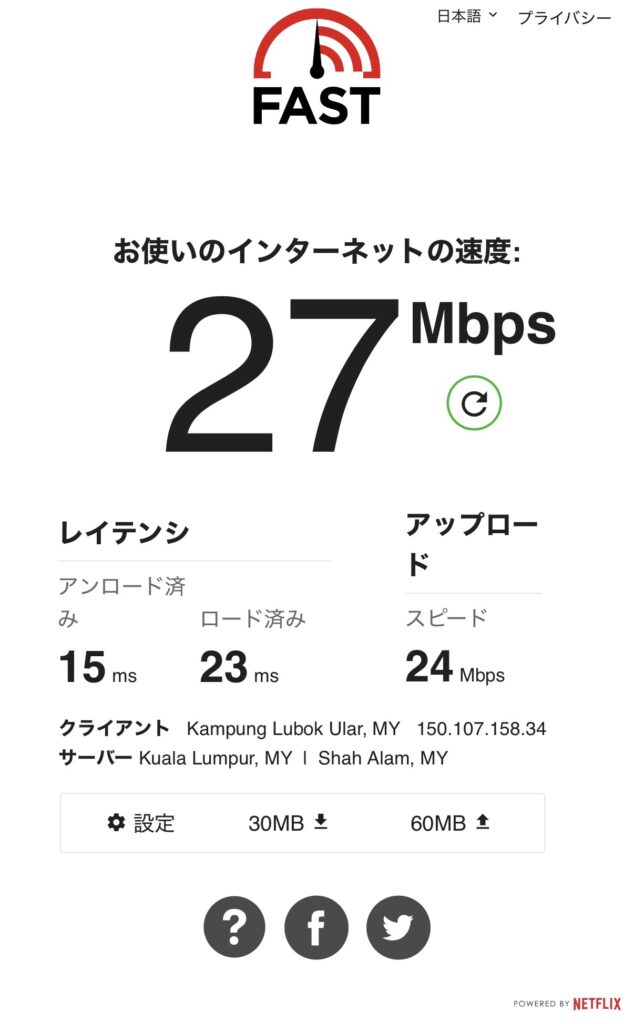Open the 日本語 language dropdown

(x=467, y=17)
